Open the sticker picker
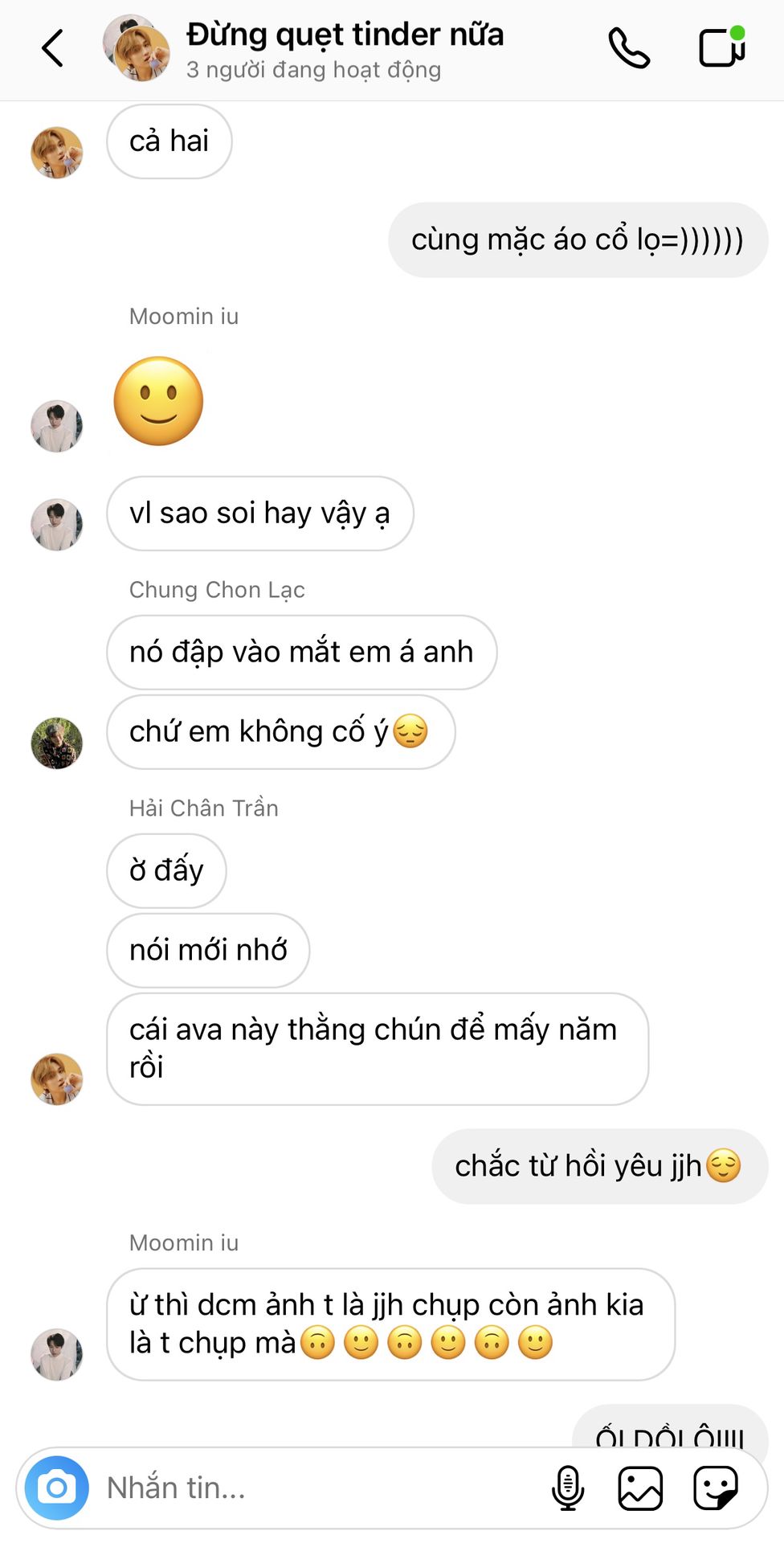The height and width of the screenshot is (1543, 784). coord(715,1488)
